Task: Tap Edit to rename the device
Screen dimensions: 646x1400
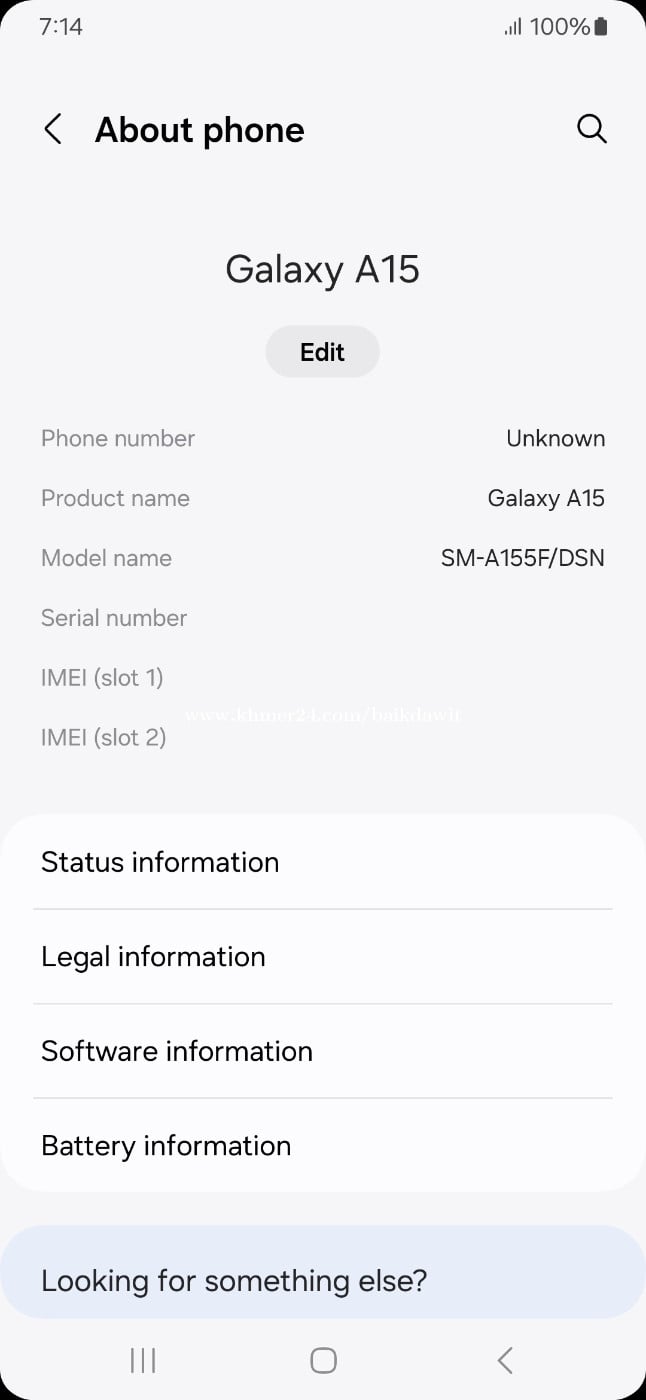Action: coord(322,352)
